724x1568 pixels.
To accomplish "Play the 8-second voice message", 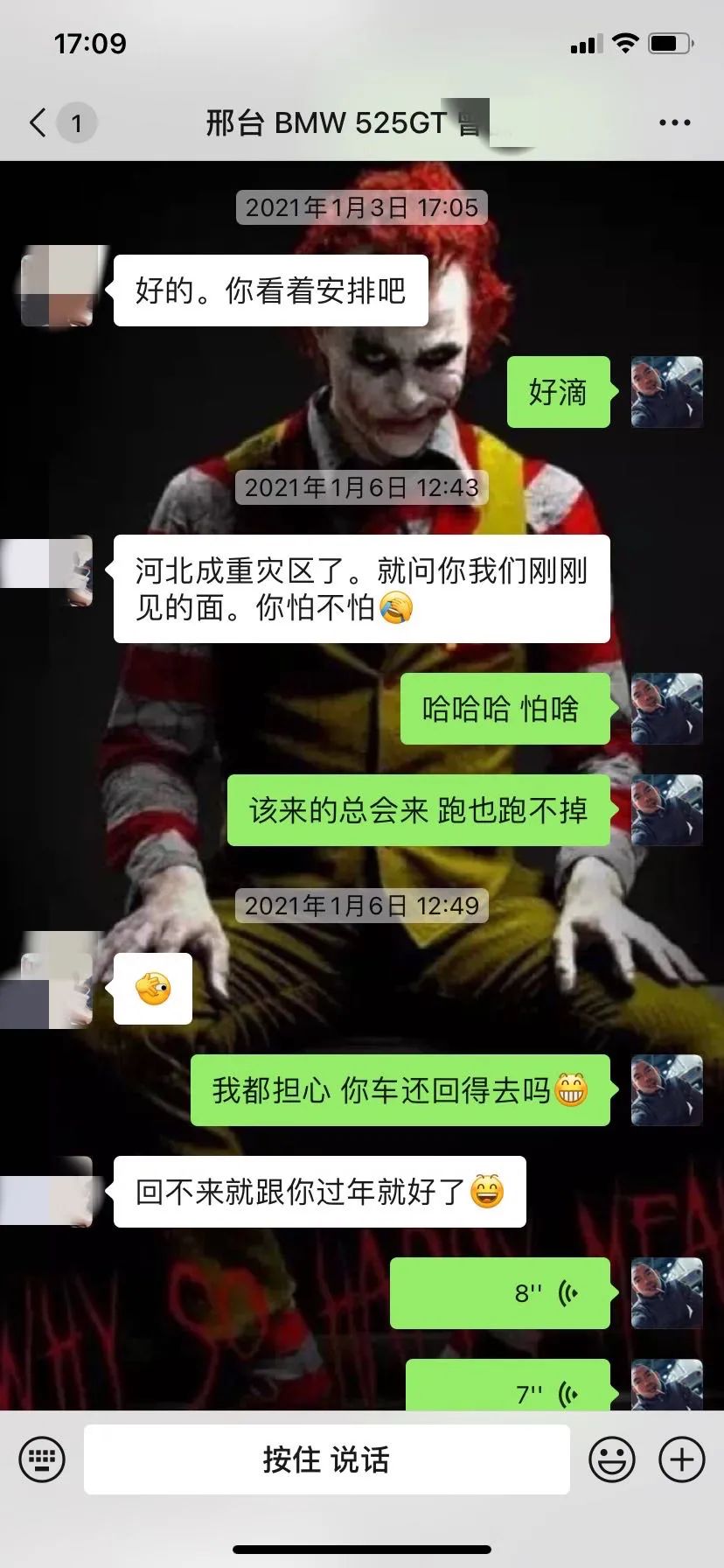I will pos(500,1294).
